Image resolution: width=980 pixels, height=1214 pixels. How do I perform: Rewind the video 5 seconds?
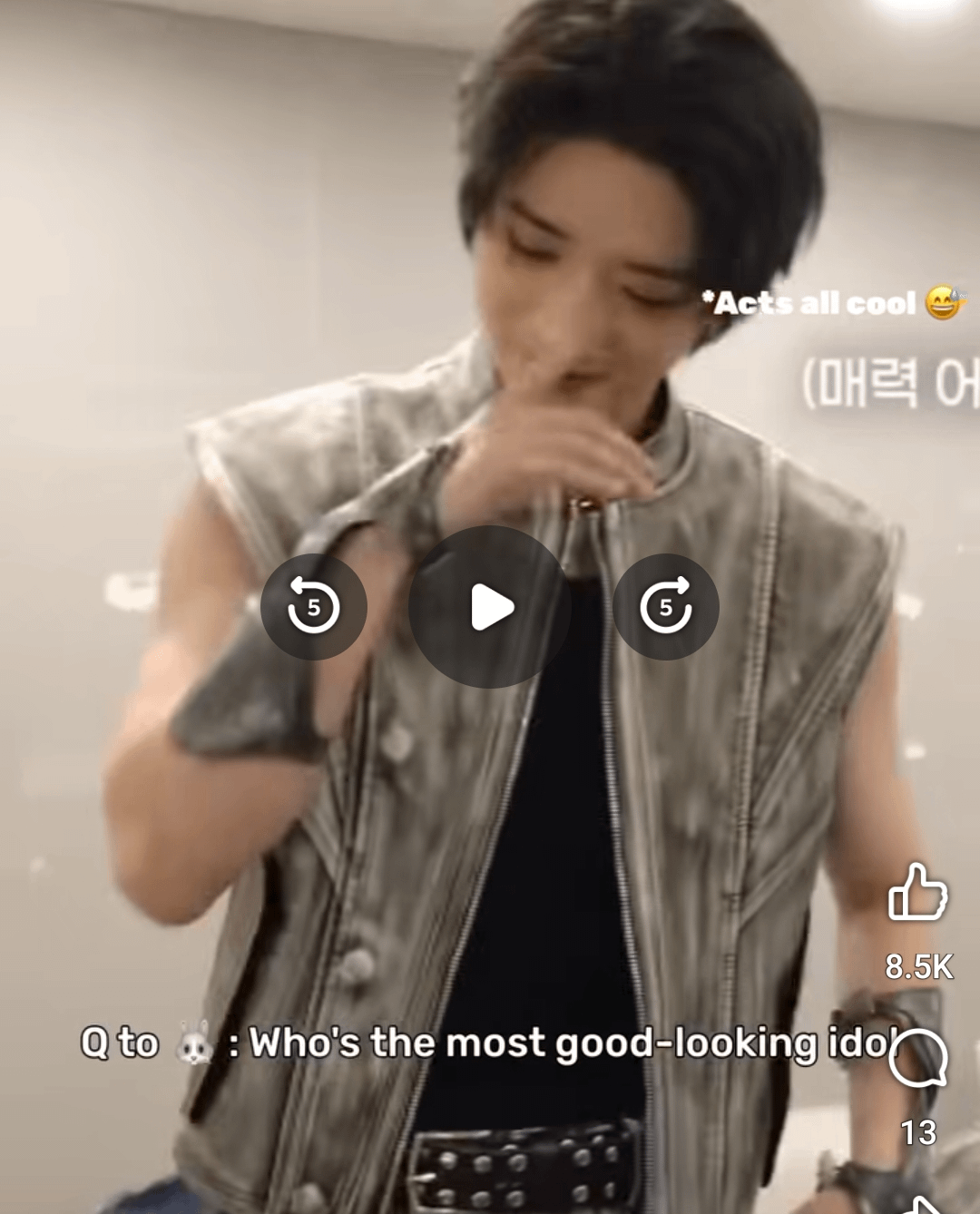pyautogui.click(x=314, y=606)
